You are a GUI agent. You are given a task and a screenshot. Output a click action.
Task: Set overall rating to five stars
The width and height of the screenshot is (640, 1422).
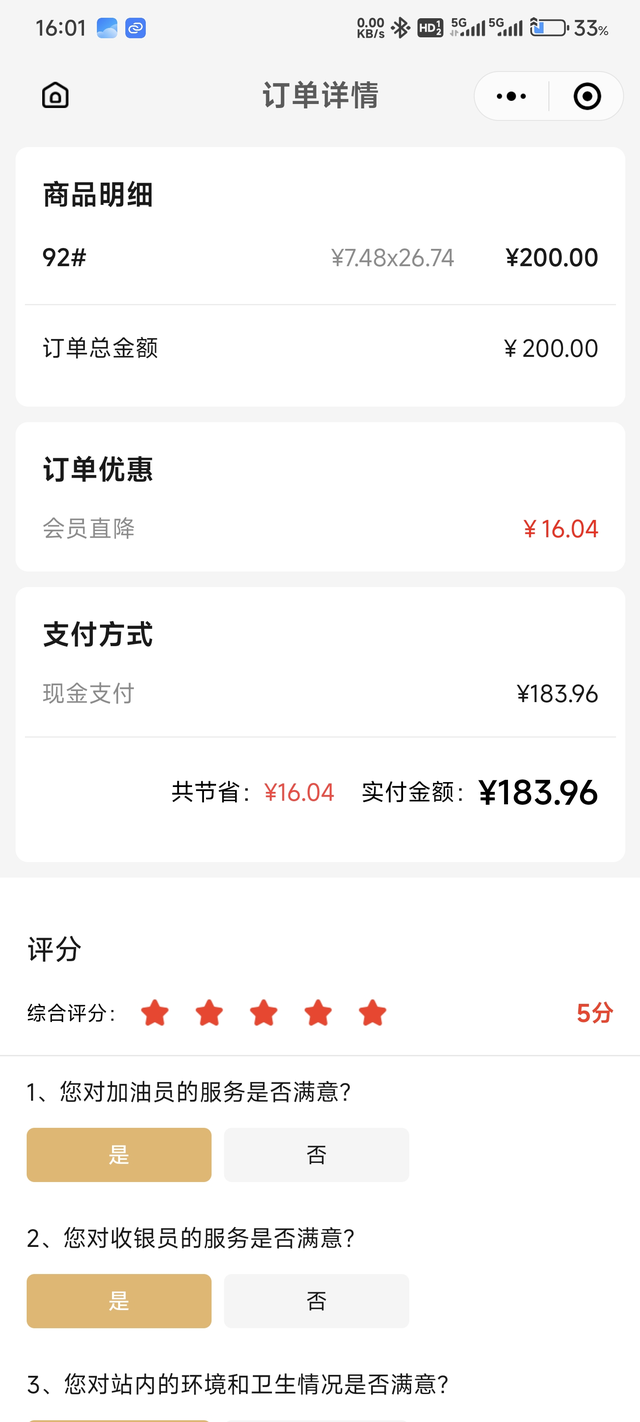[373, 1013]
